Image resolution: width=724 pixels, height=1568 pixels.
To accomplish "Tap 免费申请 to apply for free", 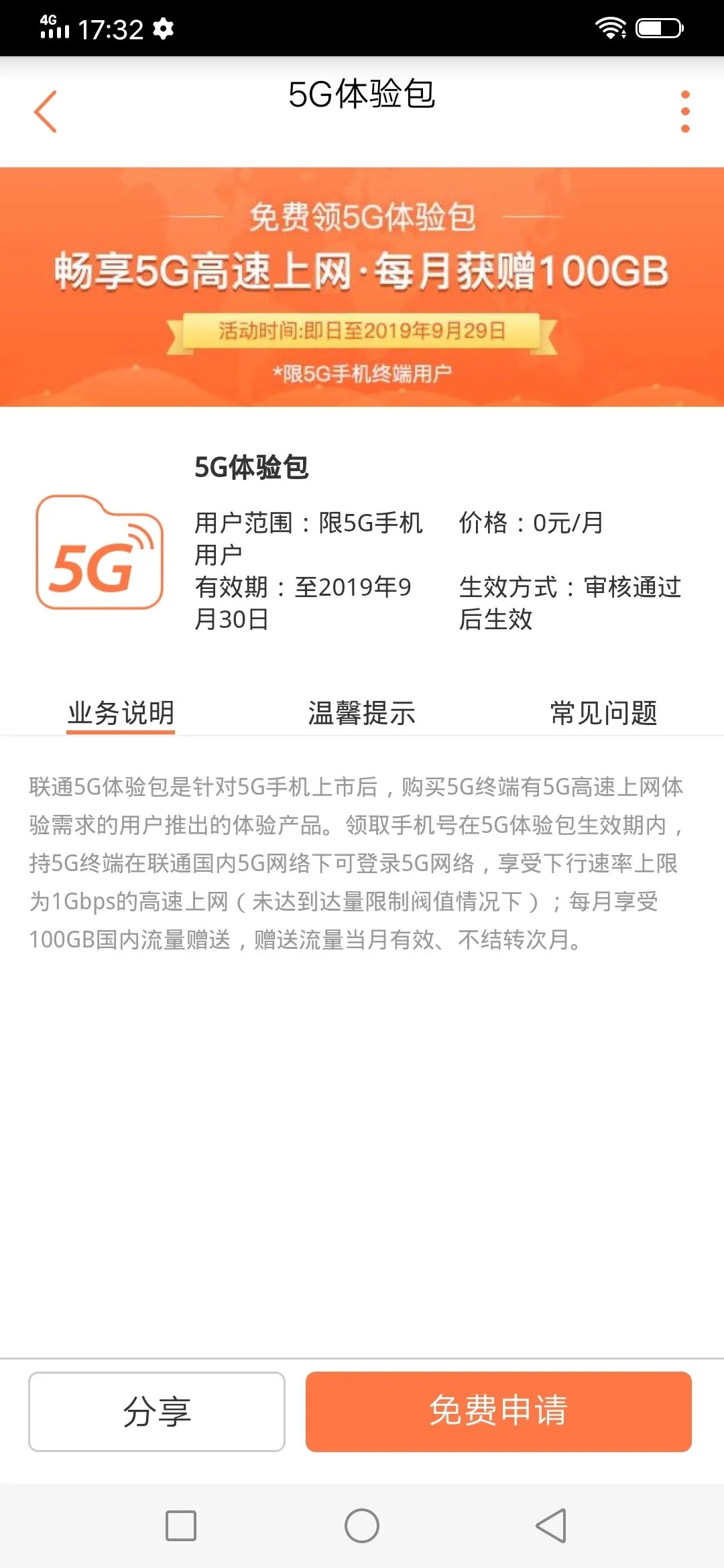I will [498, 1411].
